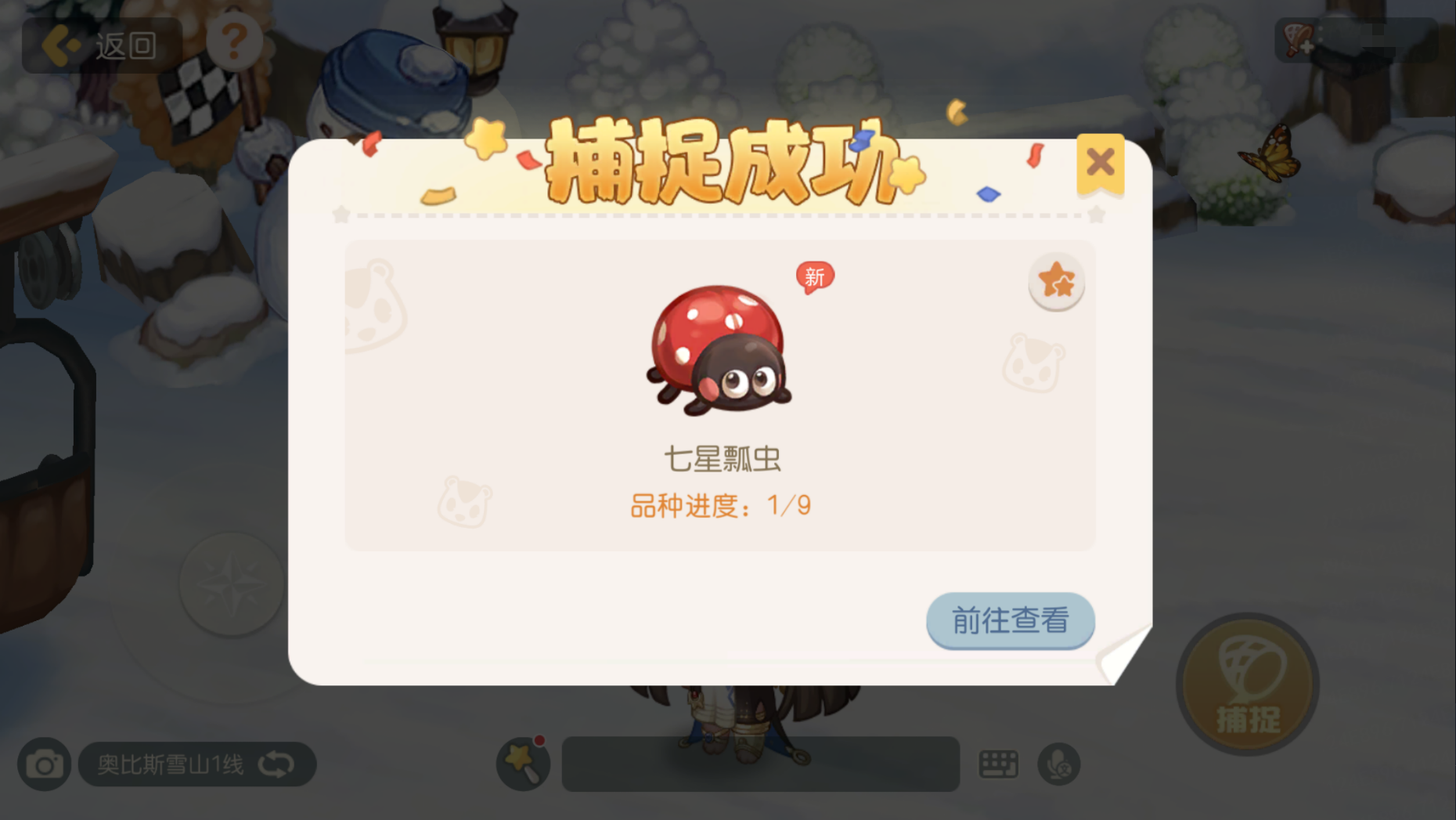Close the capture success dialog
Screen dimensions: 1456x820
point(1100,163)
